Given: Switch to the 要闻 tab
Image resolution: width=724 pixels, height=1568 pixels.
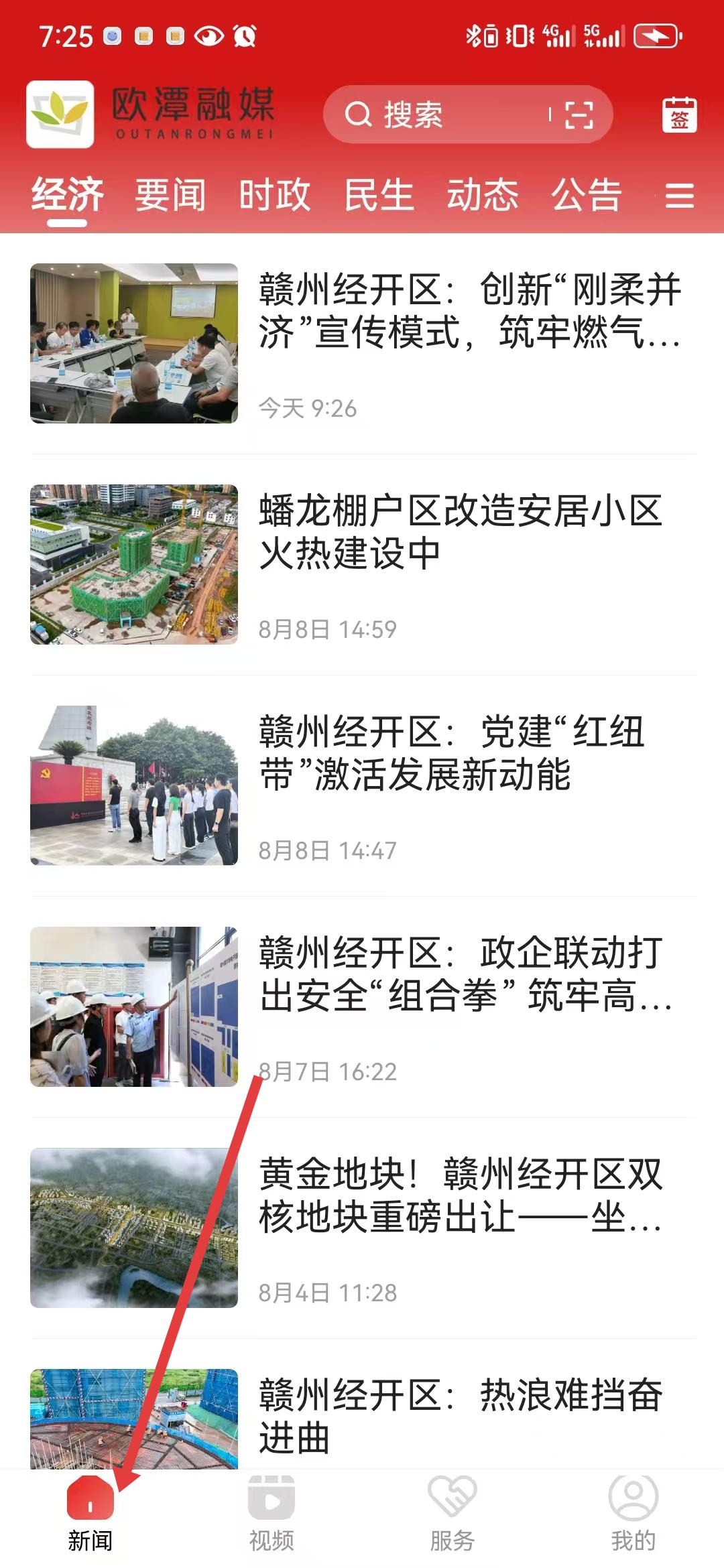Looking at the screenshot, I should (x=170, y=195).
